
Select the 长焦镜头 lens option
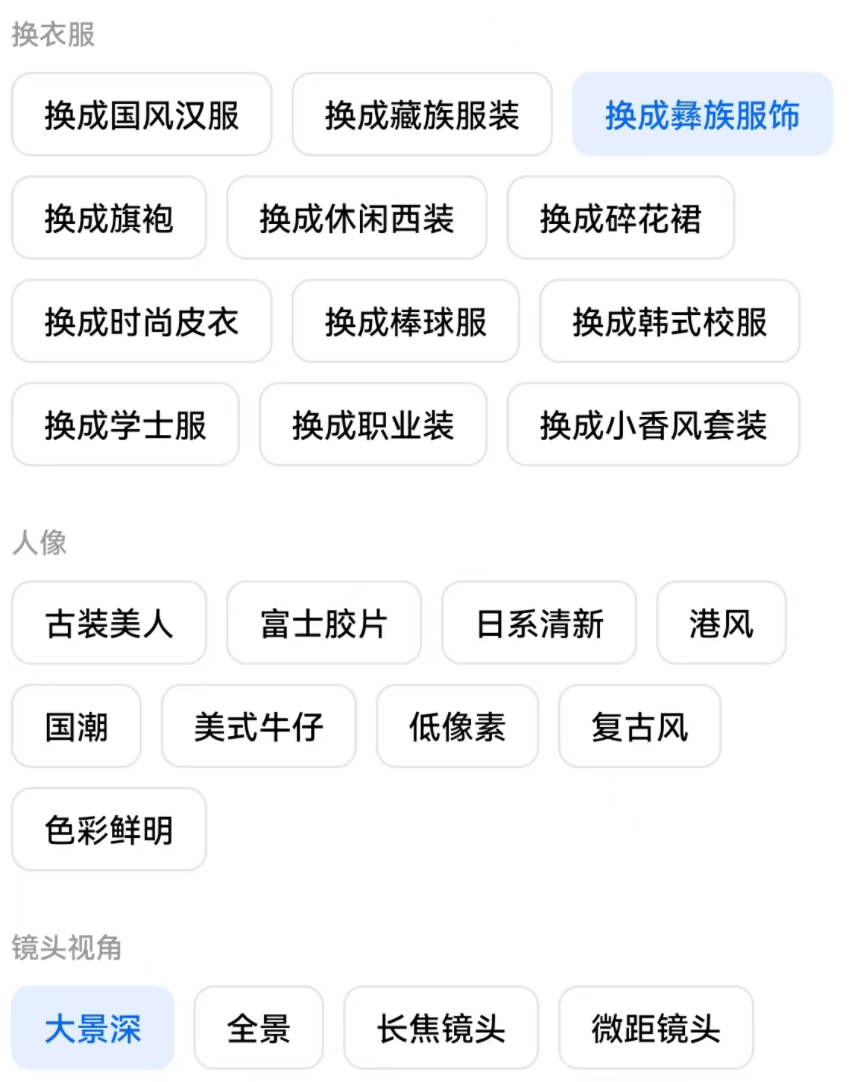(x=440, y=1028)
